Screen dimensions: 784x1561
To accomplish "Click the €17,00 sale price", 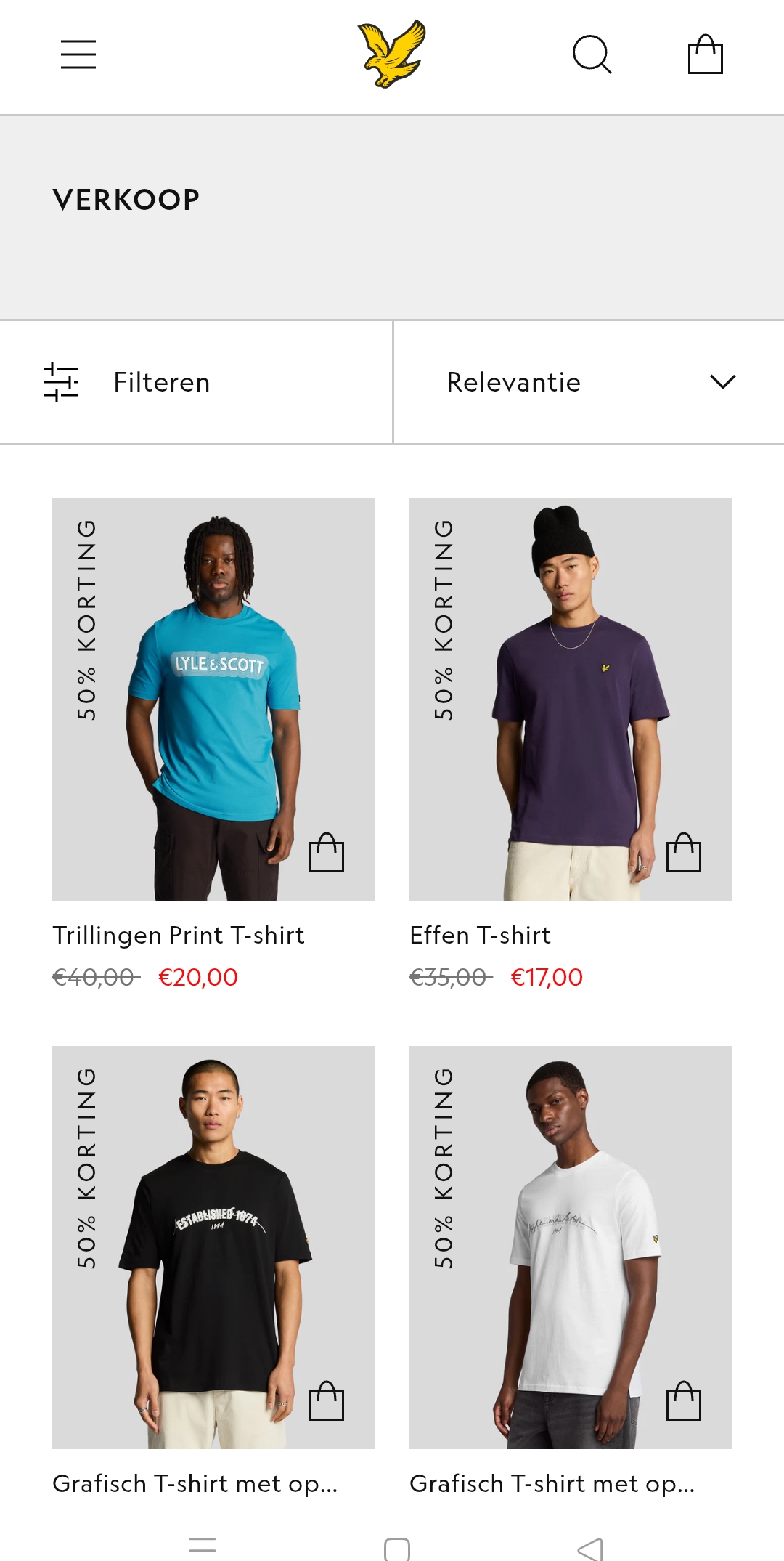I will (x=545, y=978).
